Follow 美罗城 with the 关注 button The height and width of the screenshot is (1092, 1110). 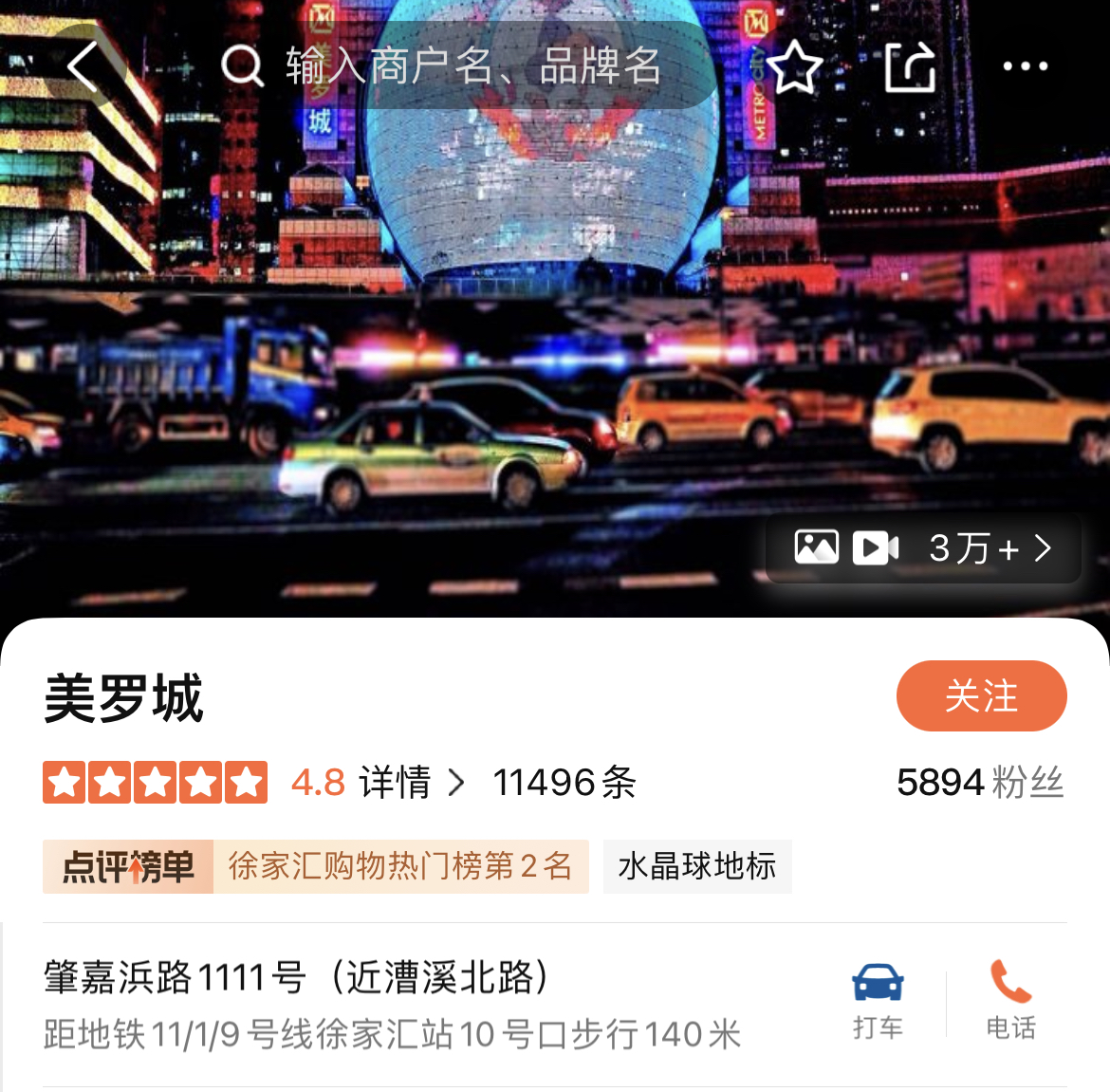pos(981,696)
